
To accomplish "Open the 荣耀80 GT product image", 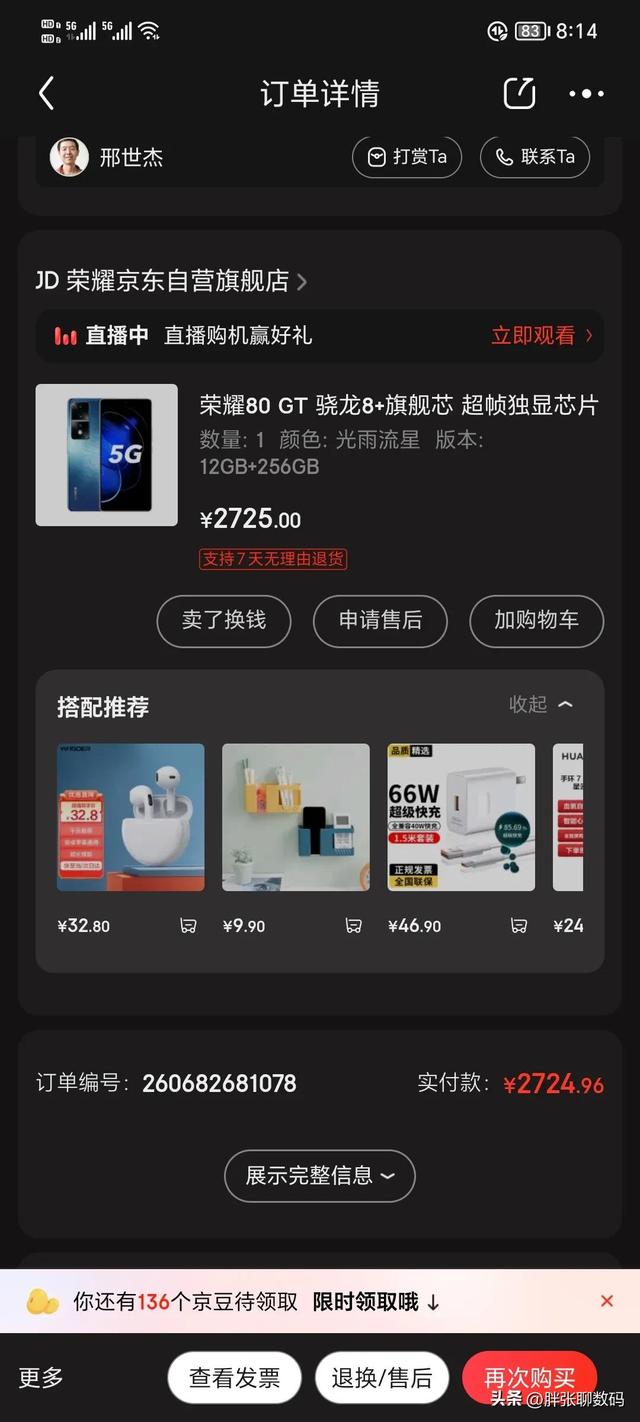I will [x=107, y=455].
